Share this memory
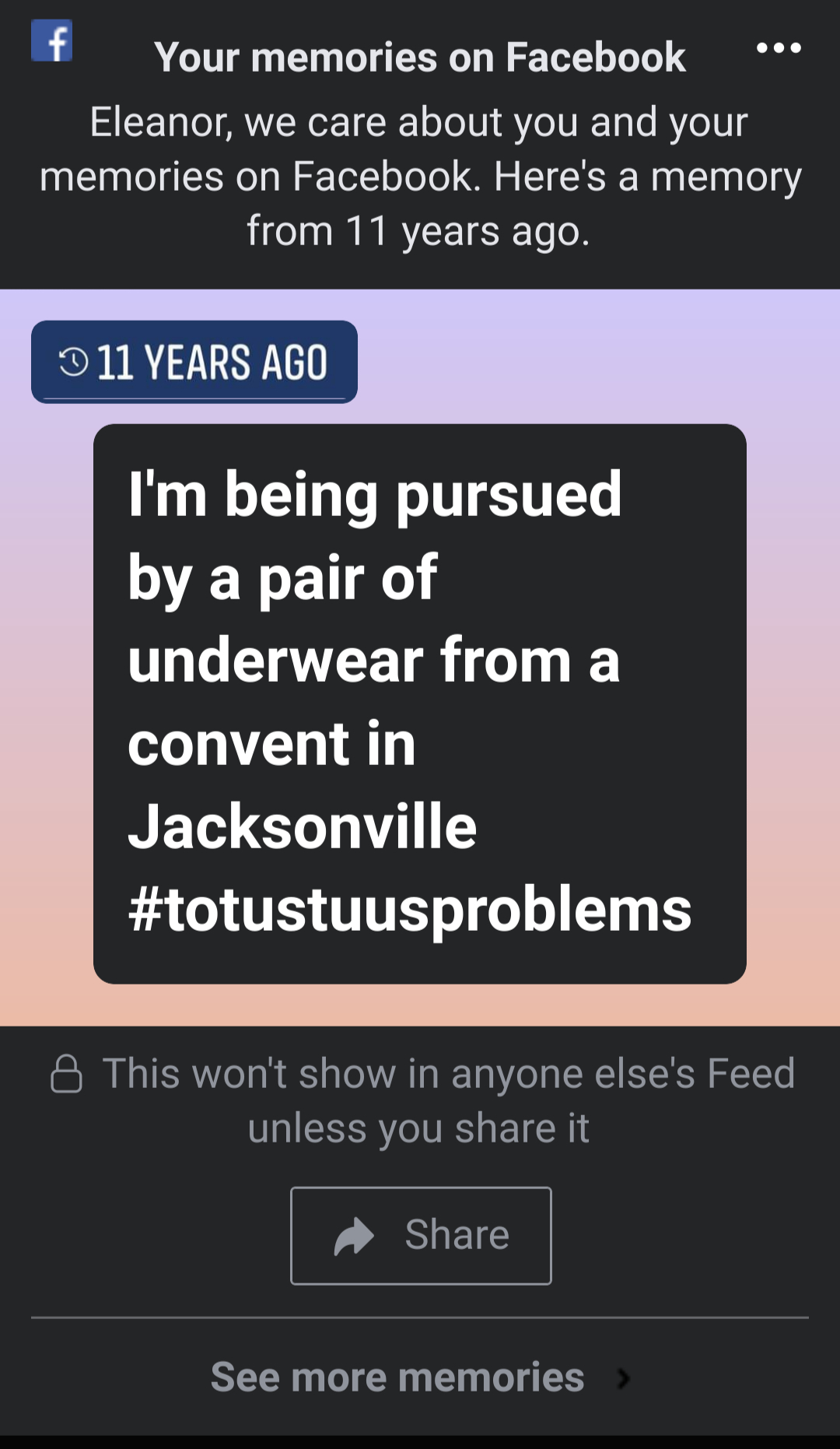Viewport: 840px width, 1449px height. (421, 1235)
